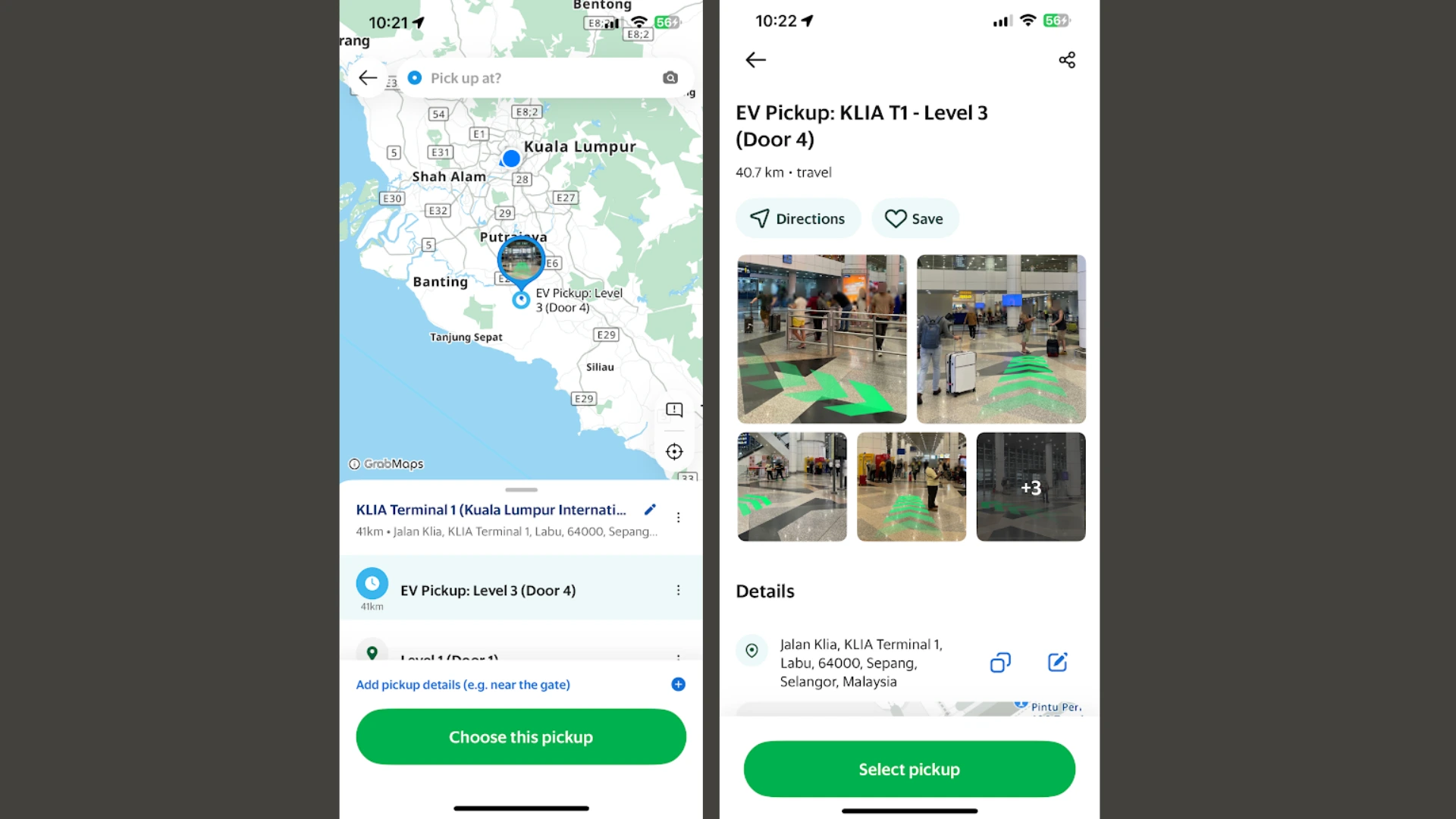Confirm with Choose this pickup
The image size is (1456, 819).
pos(521,737)
